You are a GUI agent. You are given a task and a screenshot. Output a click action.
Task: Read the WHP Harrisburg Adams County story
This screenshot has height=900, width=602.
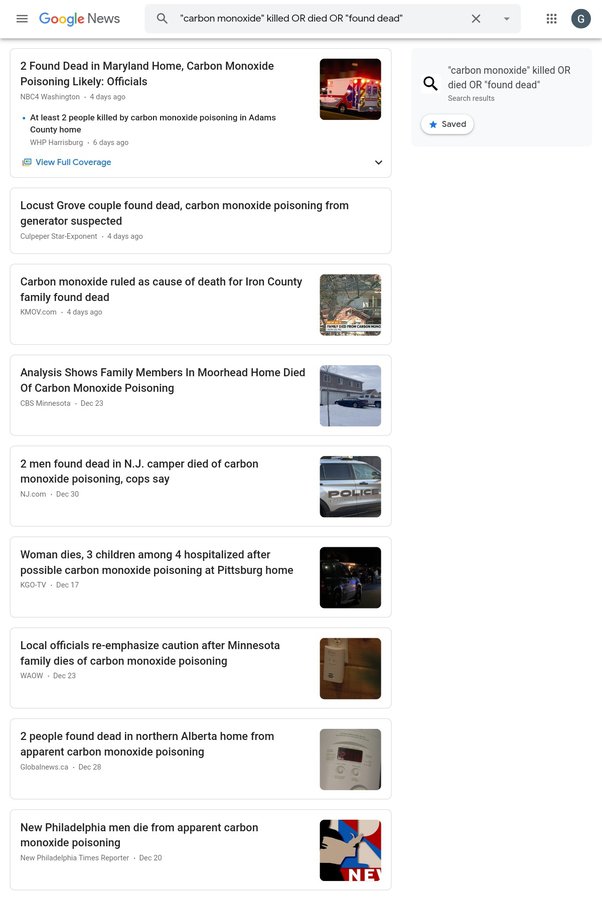pyautogui.click(x=153, y=123)
